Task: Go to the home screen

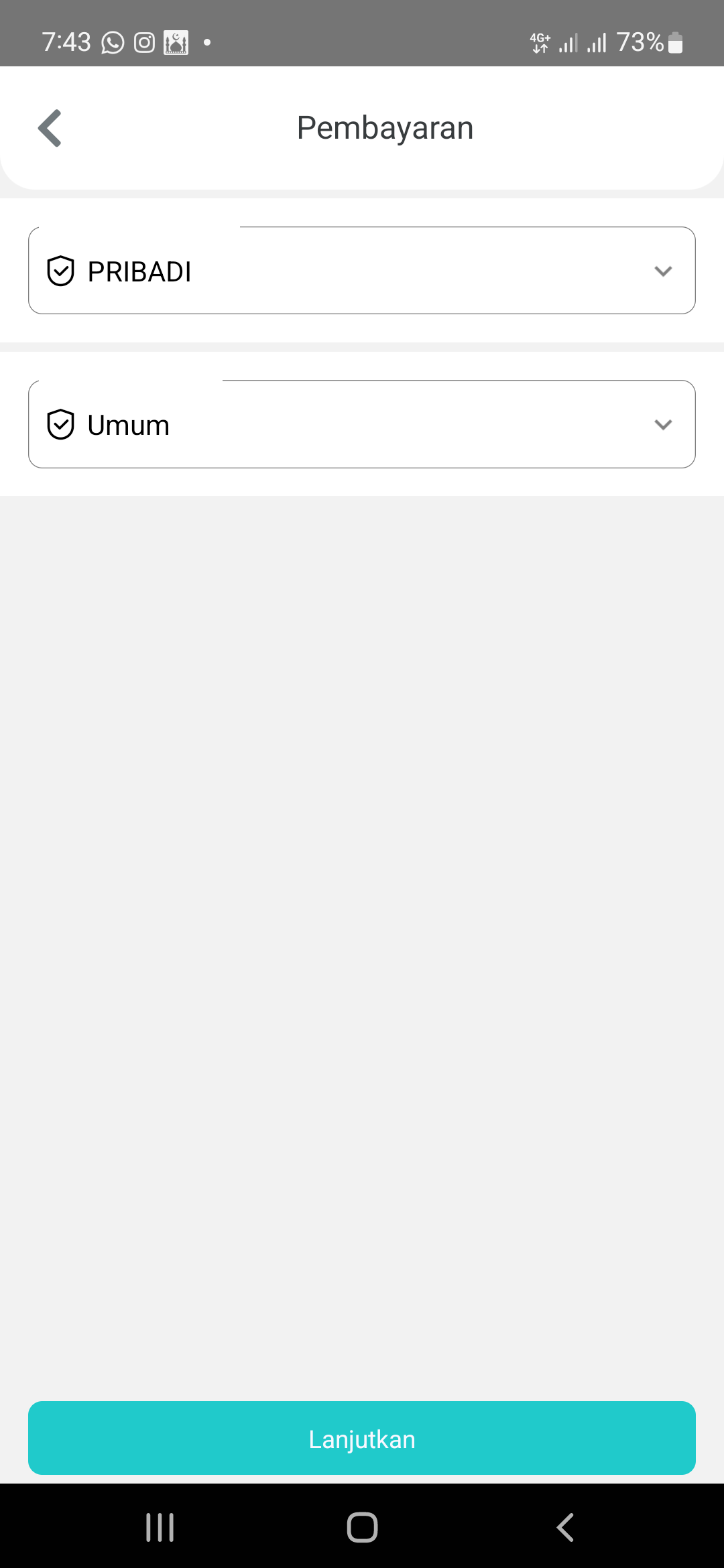Action: [362, 1527]
